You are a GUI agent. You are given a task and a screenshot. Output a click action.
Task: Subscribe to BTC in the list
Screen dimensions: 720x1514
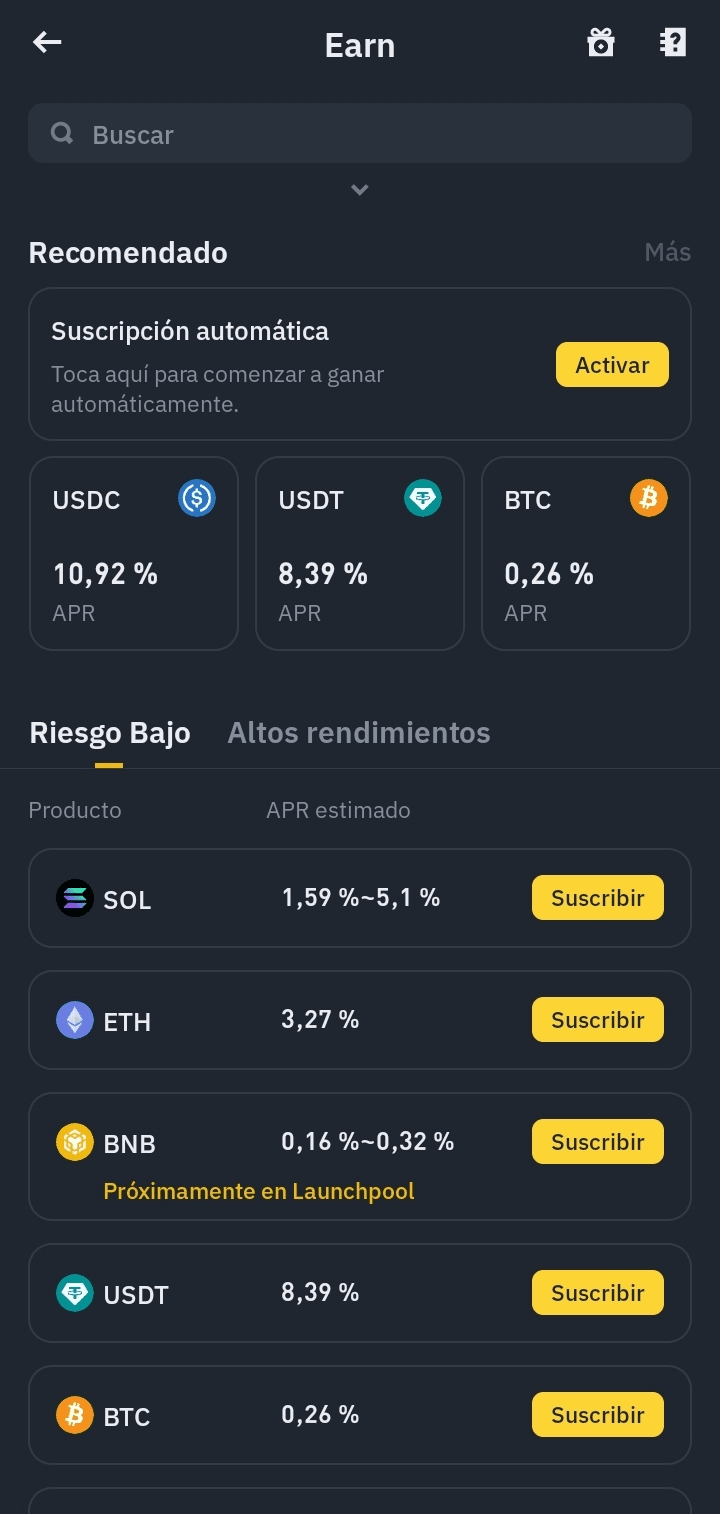click(597, 1415)
